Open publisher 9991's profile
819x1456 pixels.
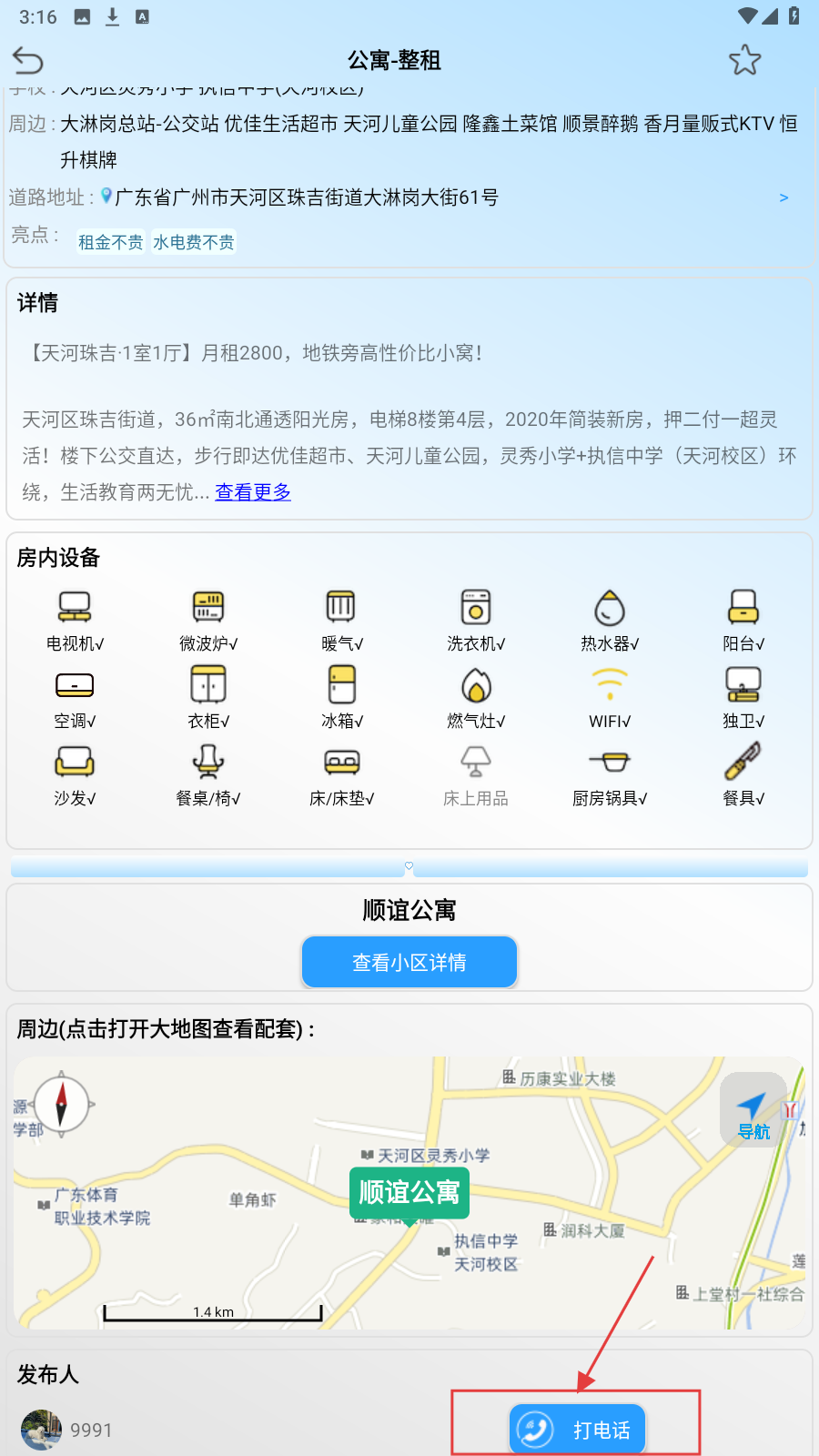pos(67,1430)
